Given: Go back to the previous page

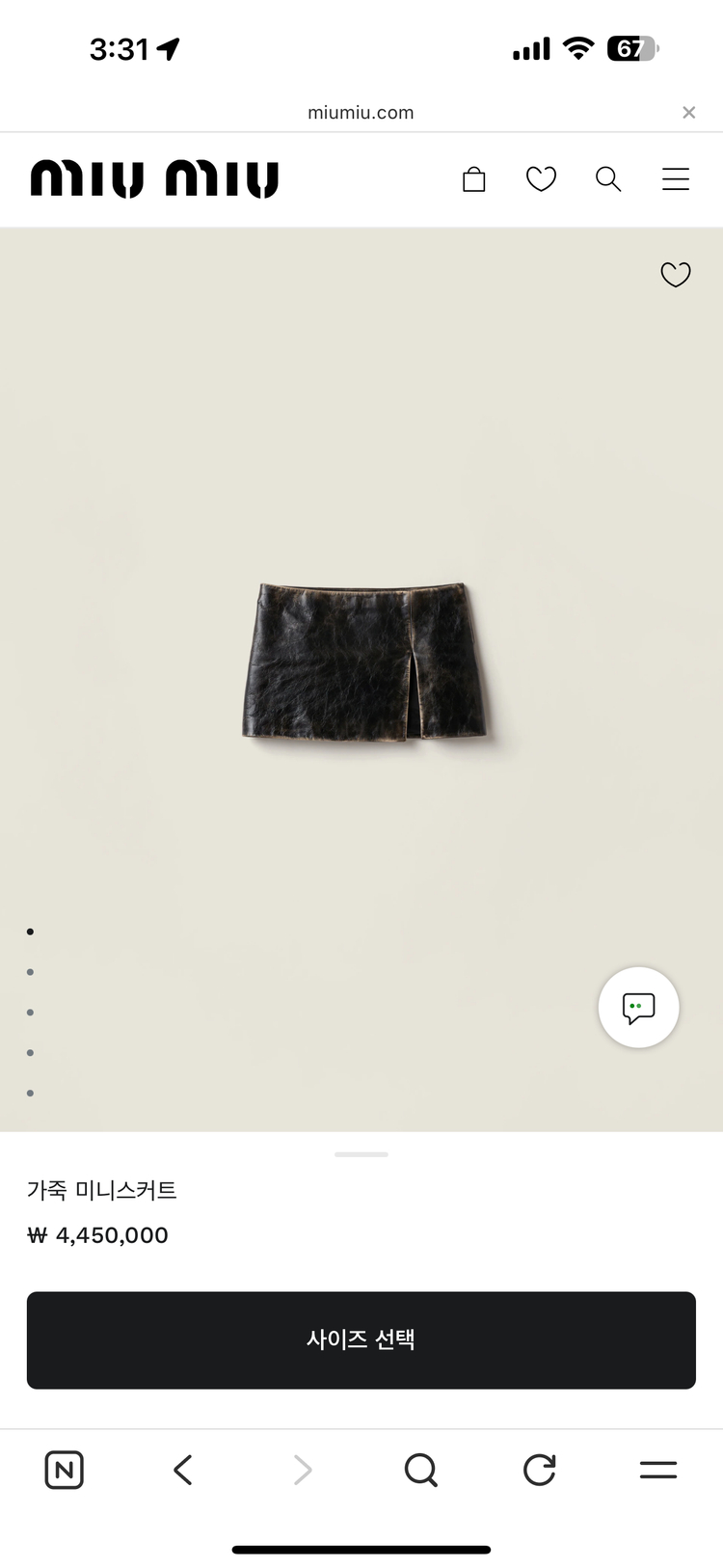Looking at the screenshot, I should click(x=183, y=1471).
